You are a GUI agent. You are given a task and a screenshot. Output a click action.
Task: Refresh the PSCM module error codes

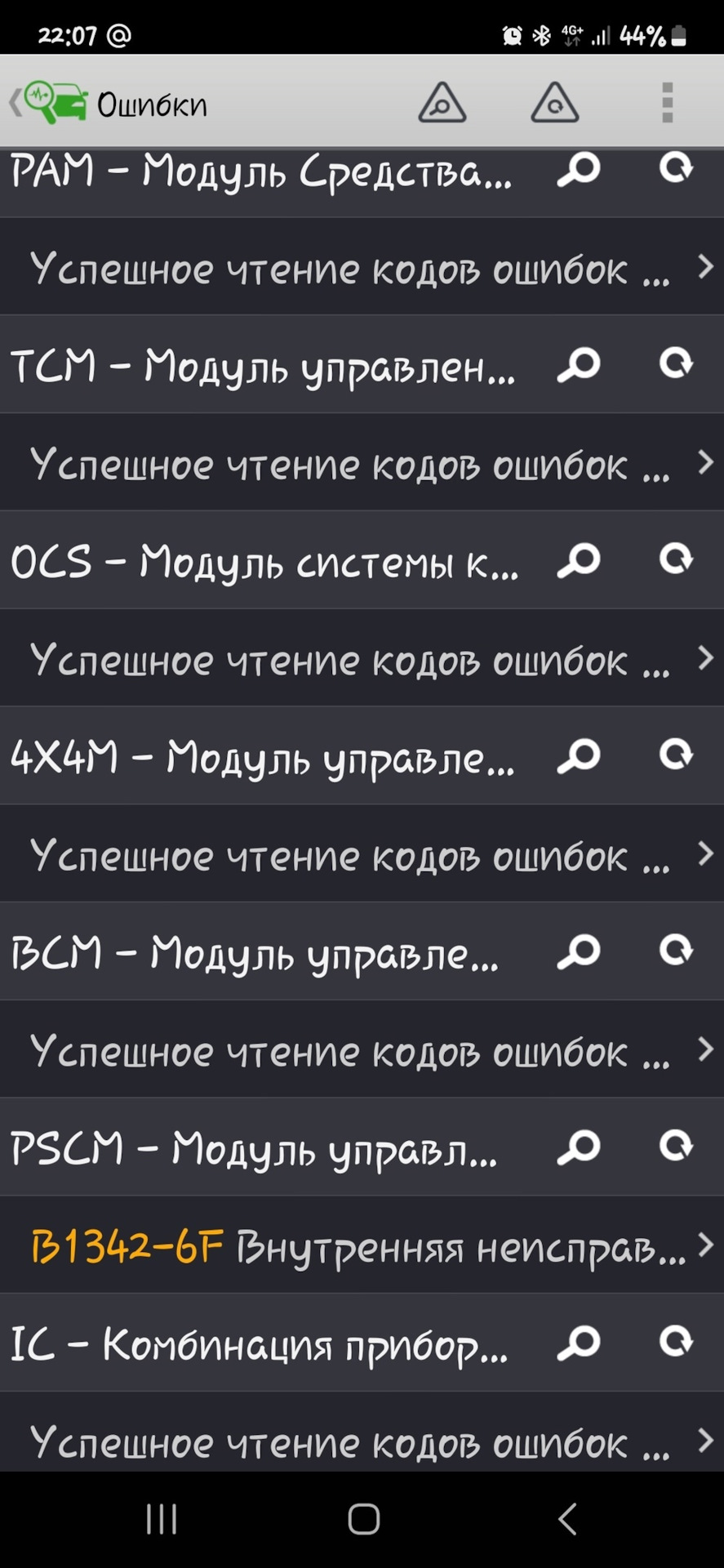click(676, 1146)
